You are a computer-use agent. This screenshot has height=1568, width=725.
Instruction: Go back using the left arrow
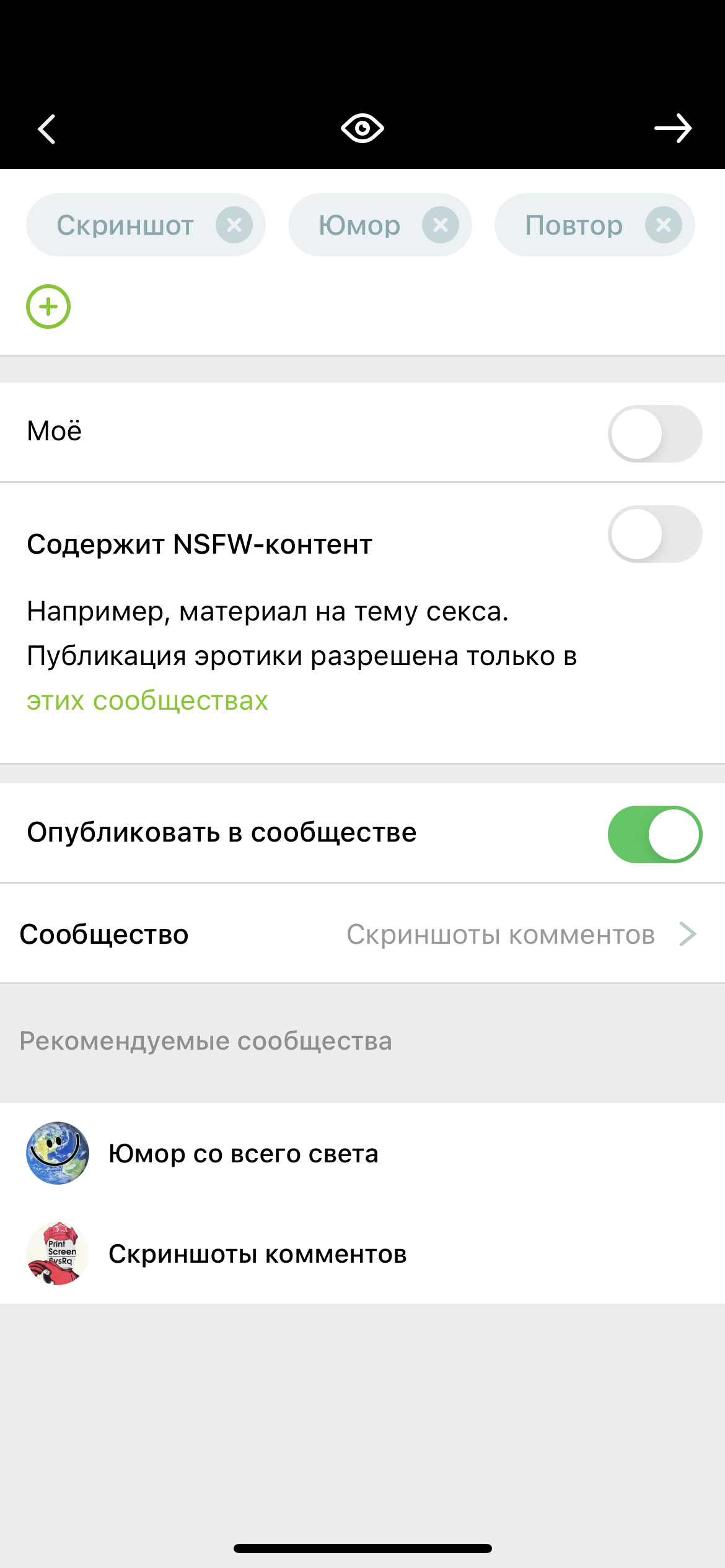pyautogui.click(x=47, y=129)
